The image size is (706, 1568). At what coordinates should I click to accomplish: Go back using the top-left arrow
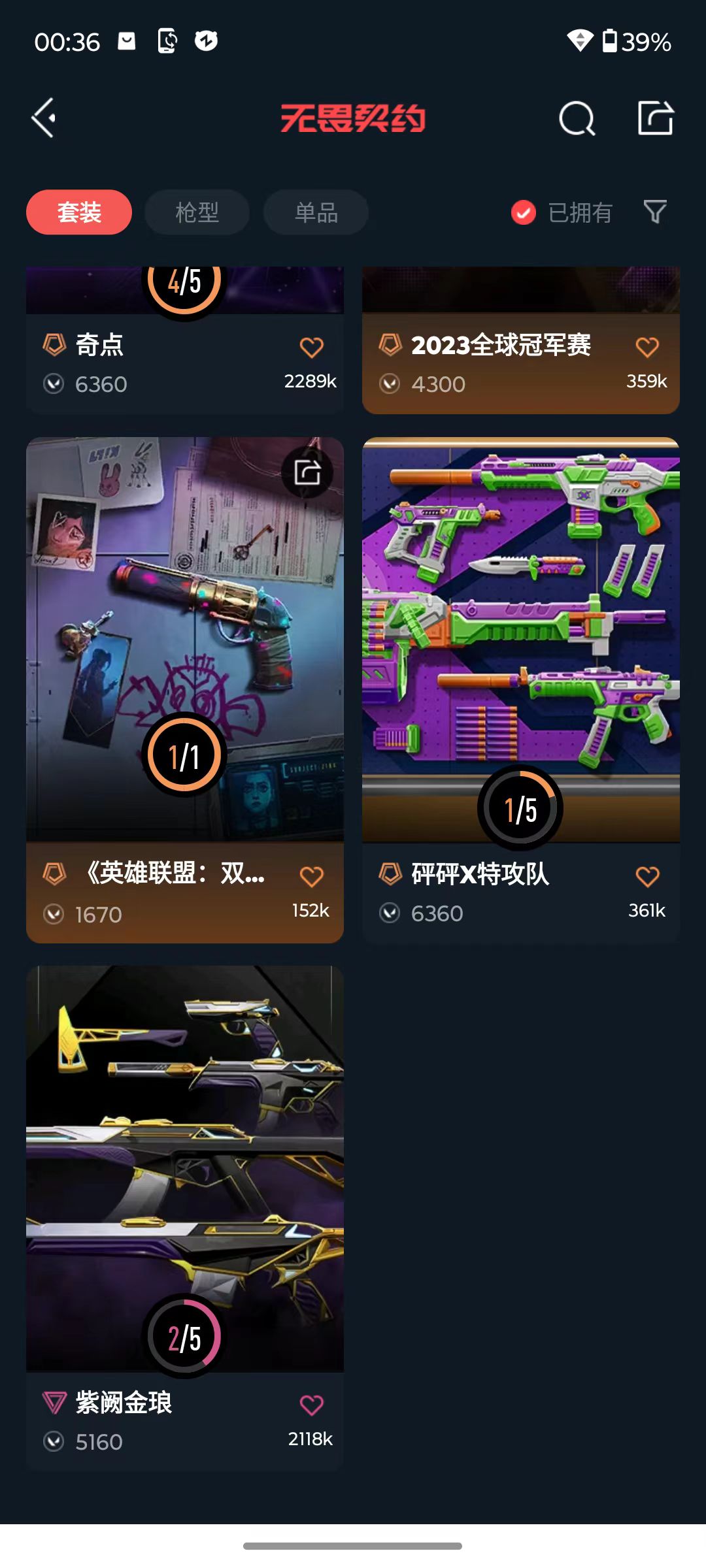pos(44,118)
